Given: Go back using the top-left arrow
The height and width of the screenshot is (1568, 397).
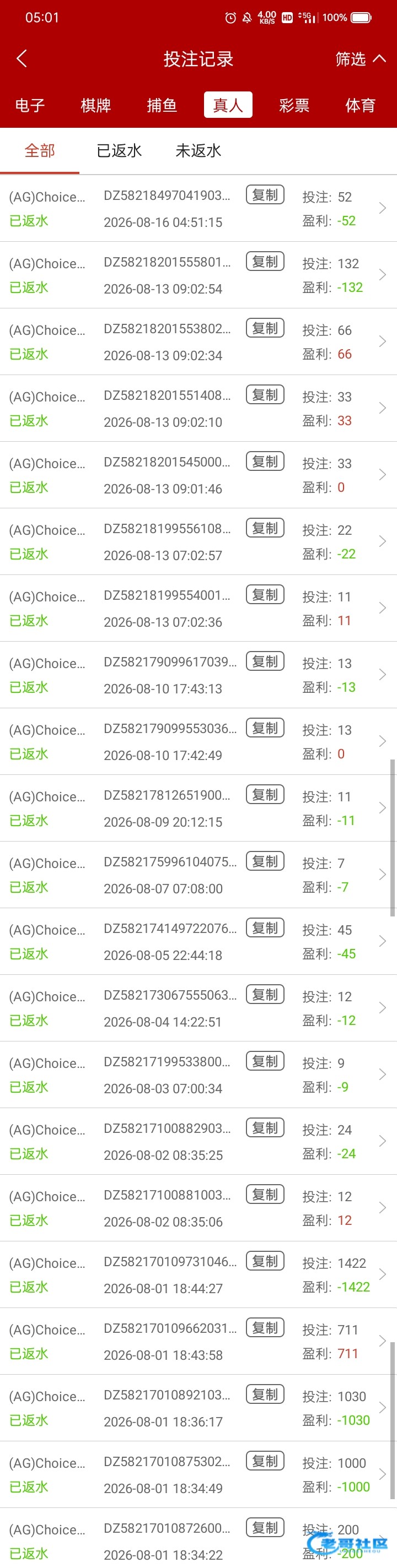Looking at the screenshot, I should [22, 58].
